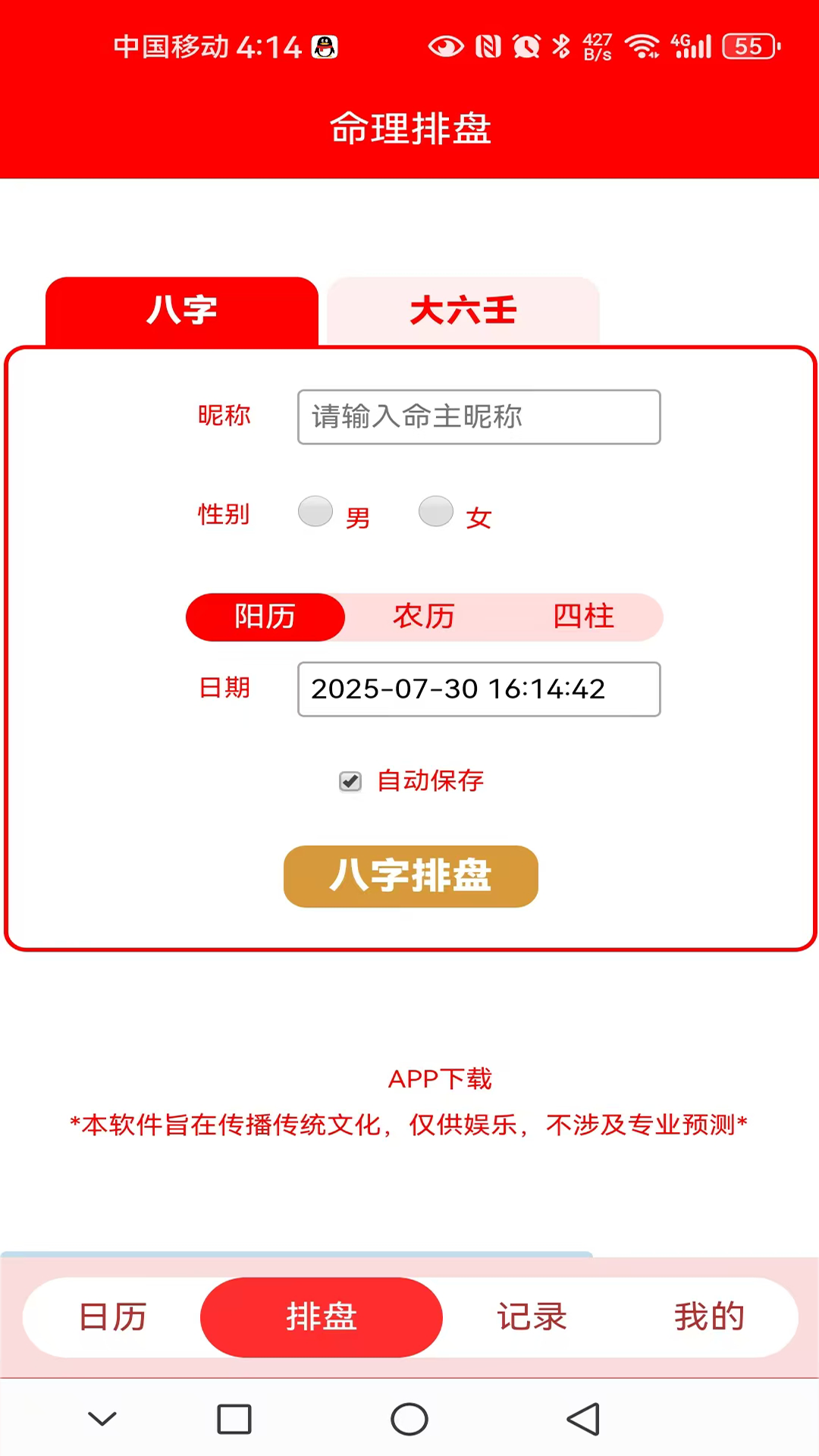Select the 四柱 calendar mode
Image resolution: width=819 pixels, height=1456 pixels.
pos(582,617)
